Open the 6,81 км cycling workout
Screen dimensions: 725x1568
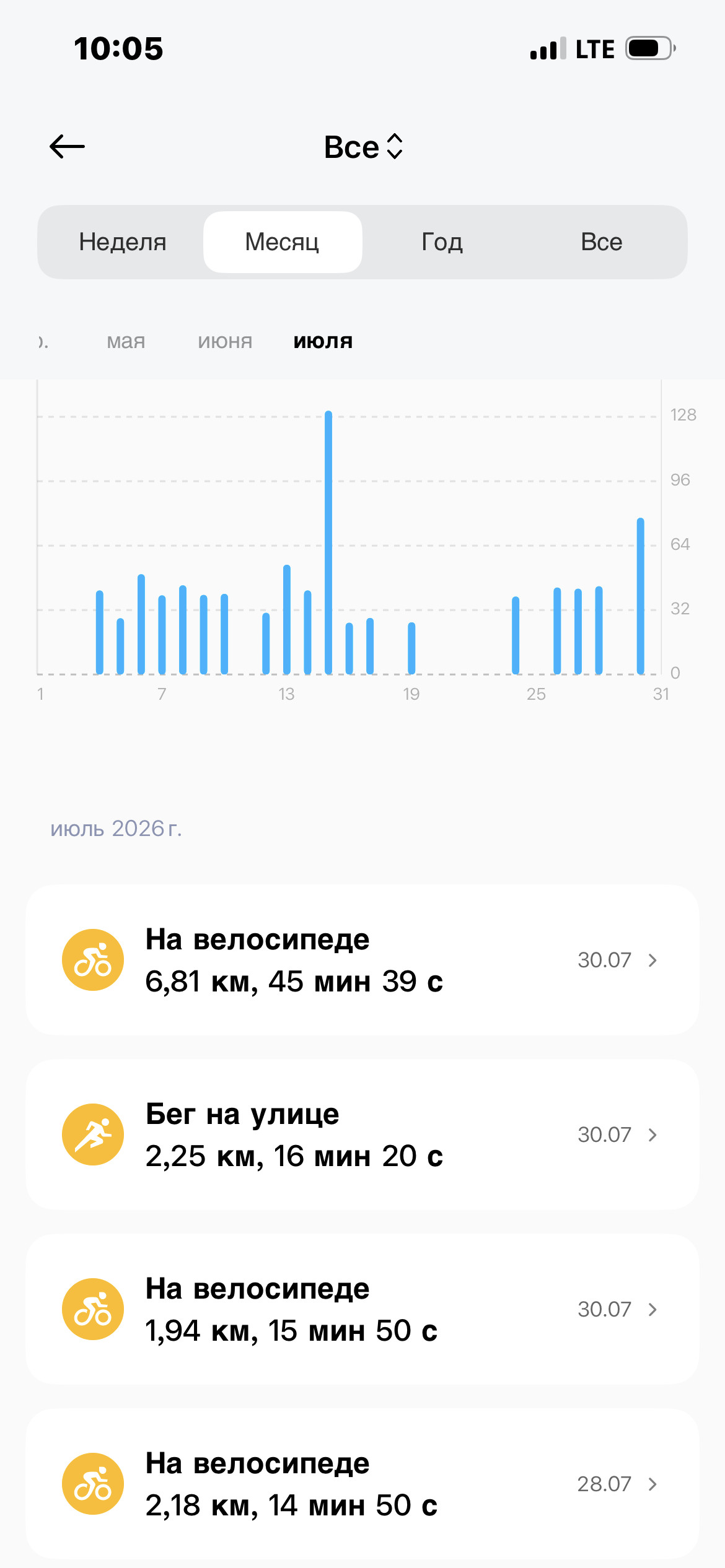[362, 960]
